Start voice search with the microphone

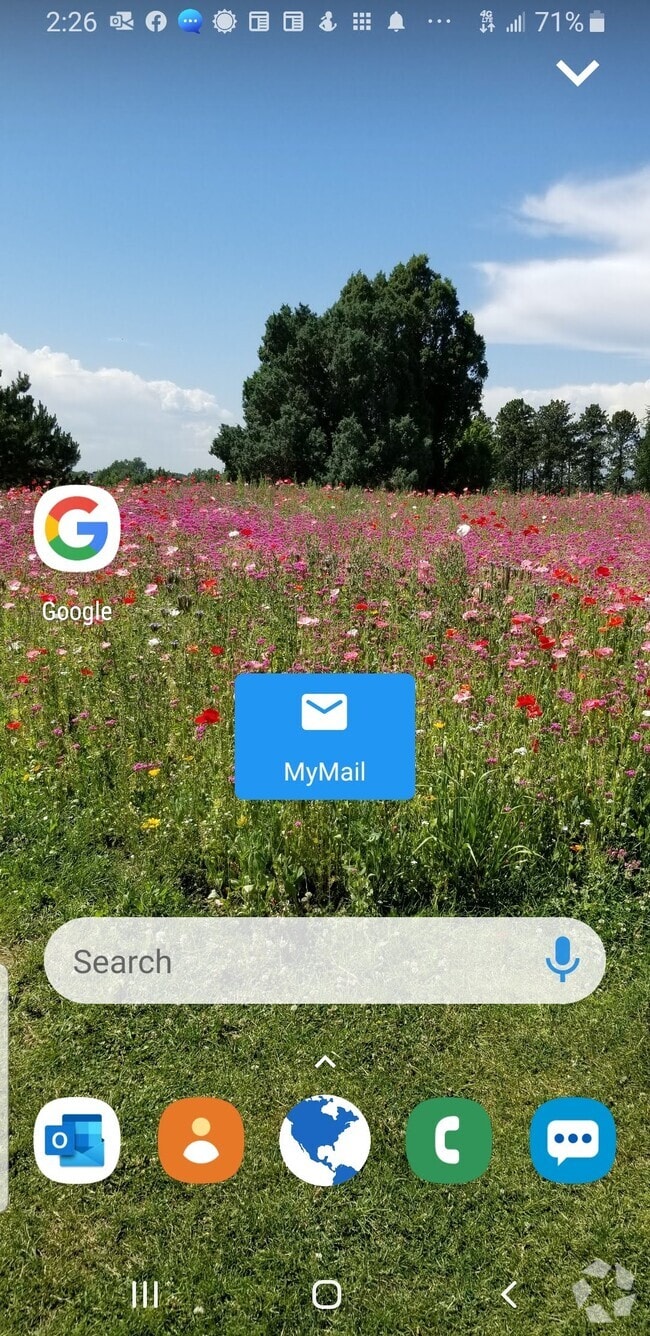click(562, 960)
